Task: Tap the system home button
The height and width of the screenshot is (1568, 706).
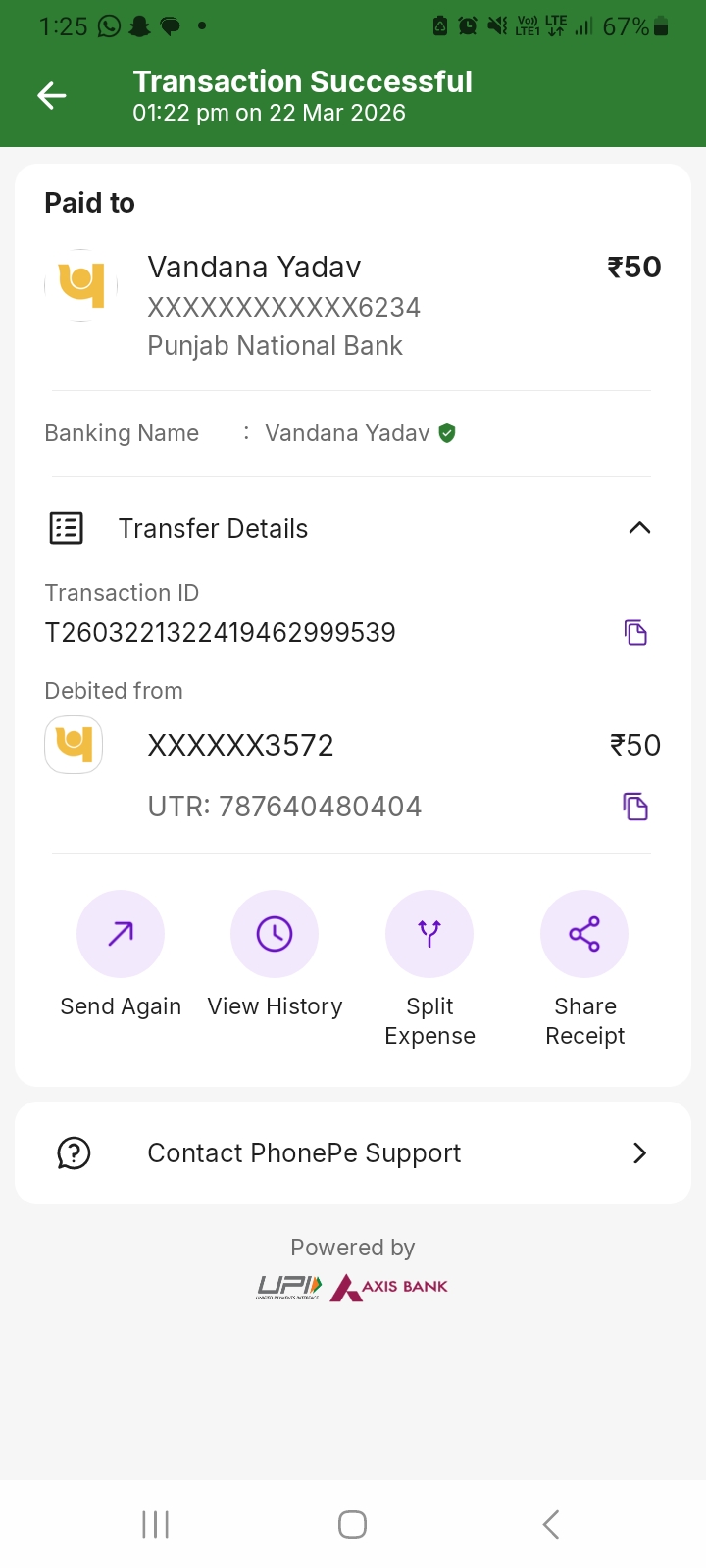Action: (x=352, y=1524)
